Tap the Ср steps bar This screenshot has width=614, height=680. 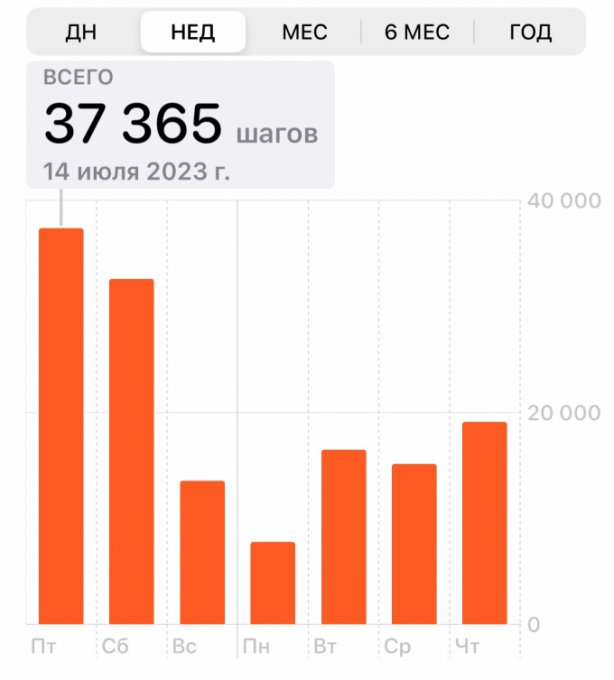pos(414,544)
